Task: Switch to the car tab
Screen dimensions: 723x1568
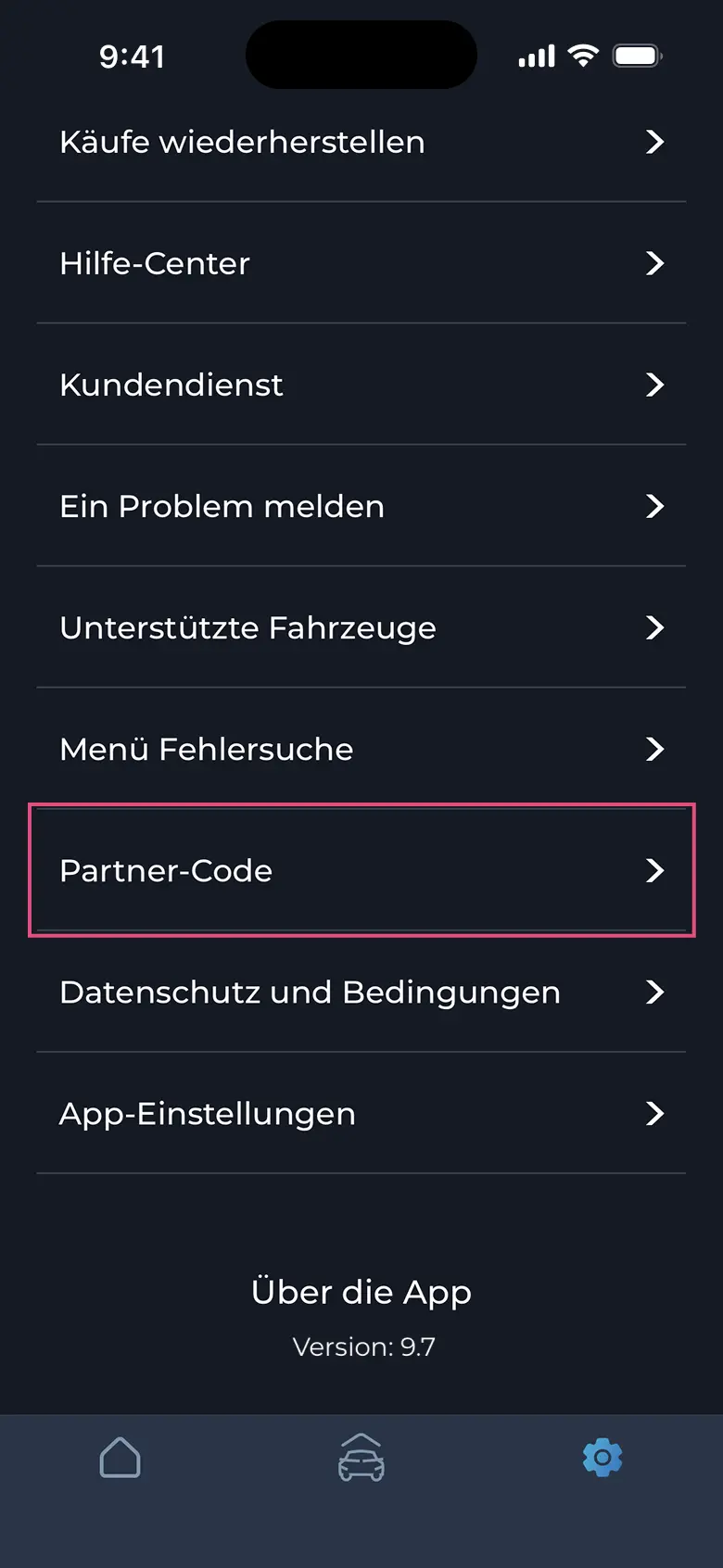Action: [361, 1458]
